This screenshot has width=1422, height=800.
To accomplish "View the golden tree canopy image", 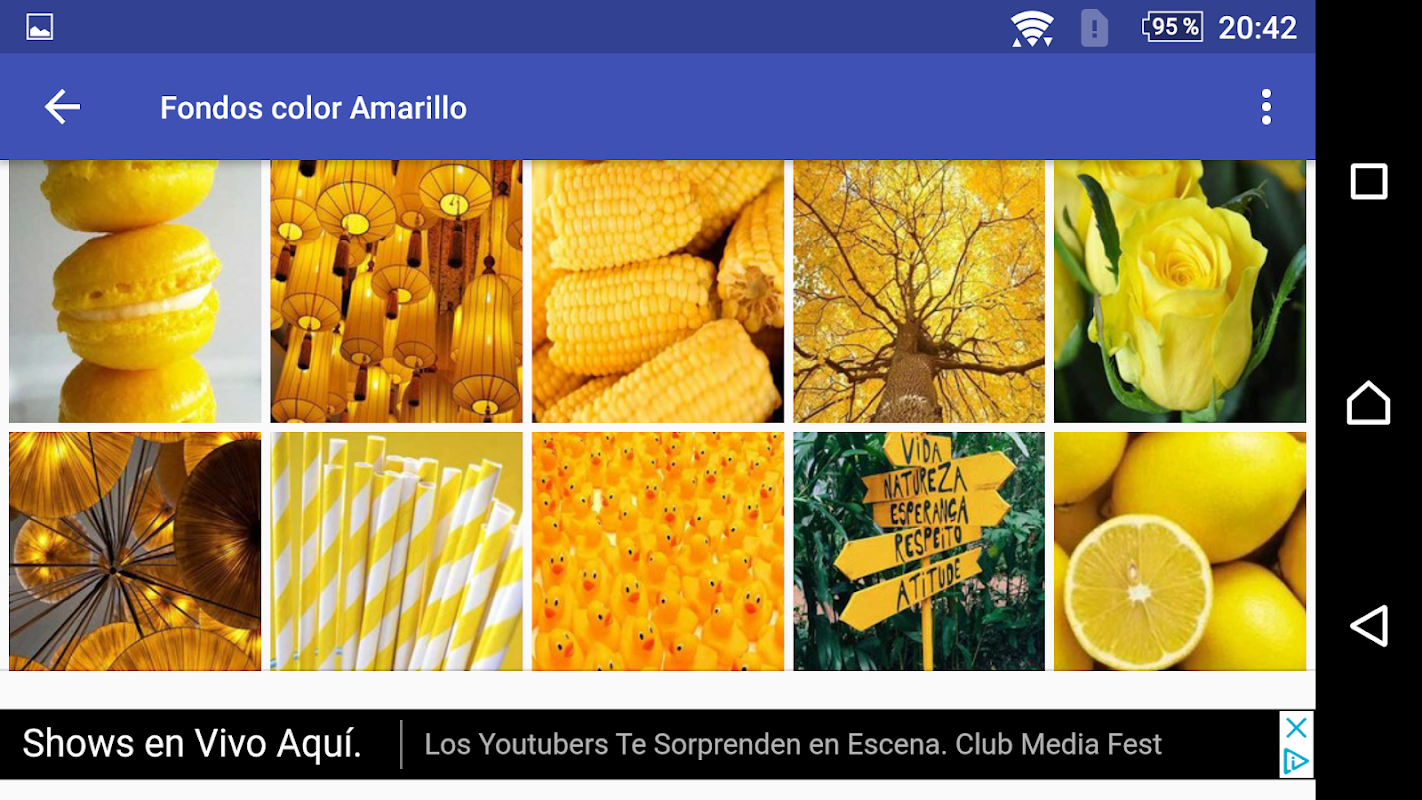I will [x=918, y=291].
